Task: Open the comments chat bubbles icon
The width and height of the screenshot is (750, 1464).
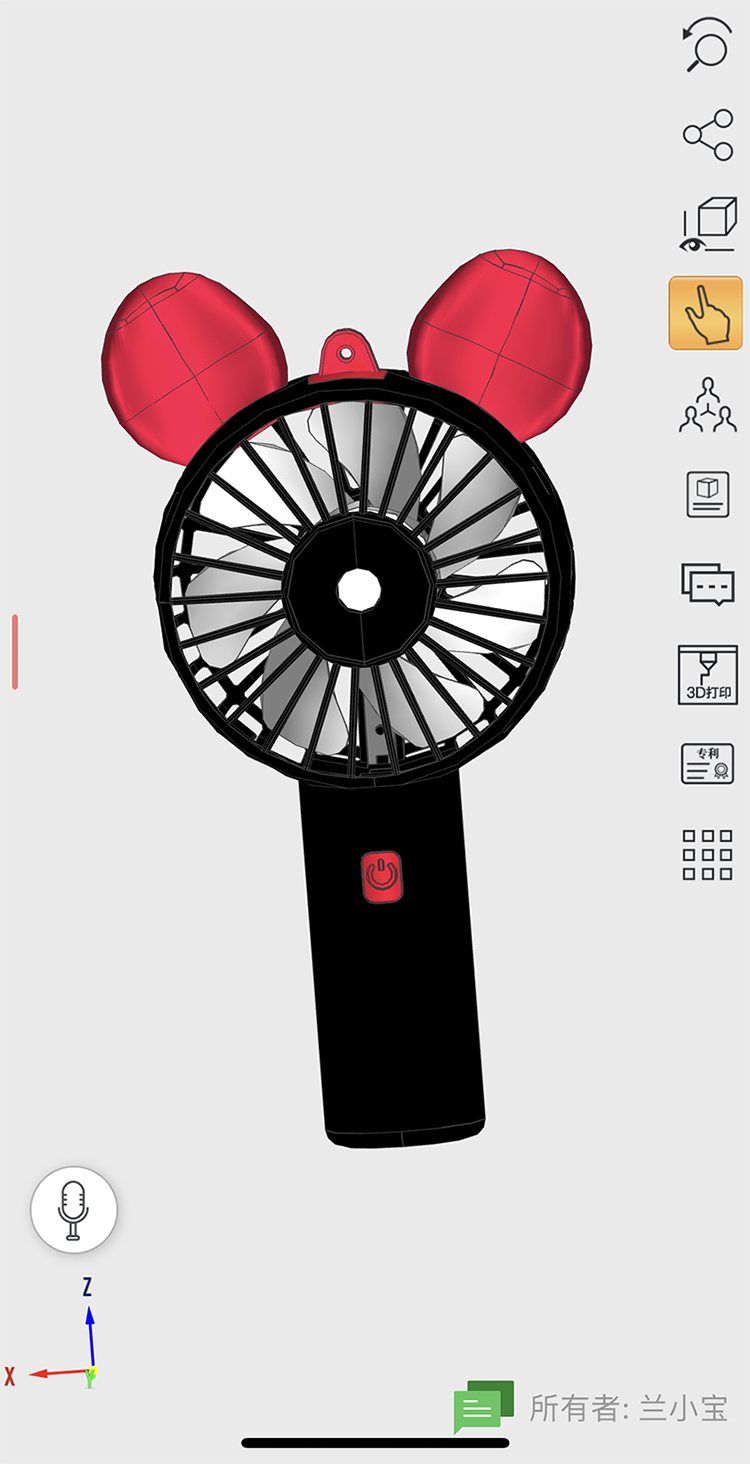Action: click(708, 583)
